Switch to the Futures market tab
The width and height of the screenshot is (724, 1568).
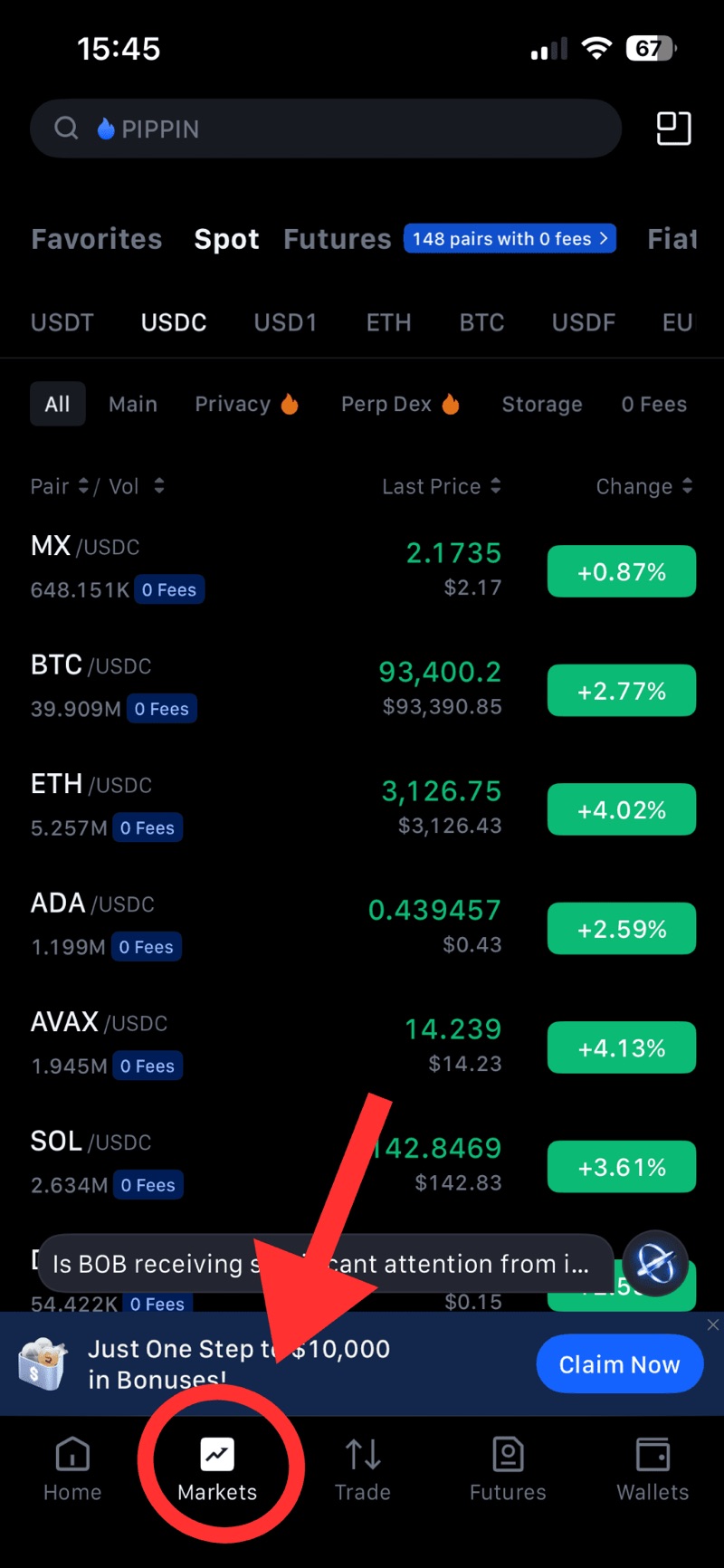[336, 239]
